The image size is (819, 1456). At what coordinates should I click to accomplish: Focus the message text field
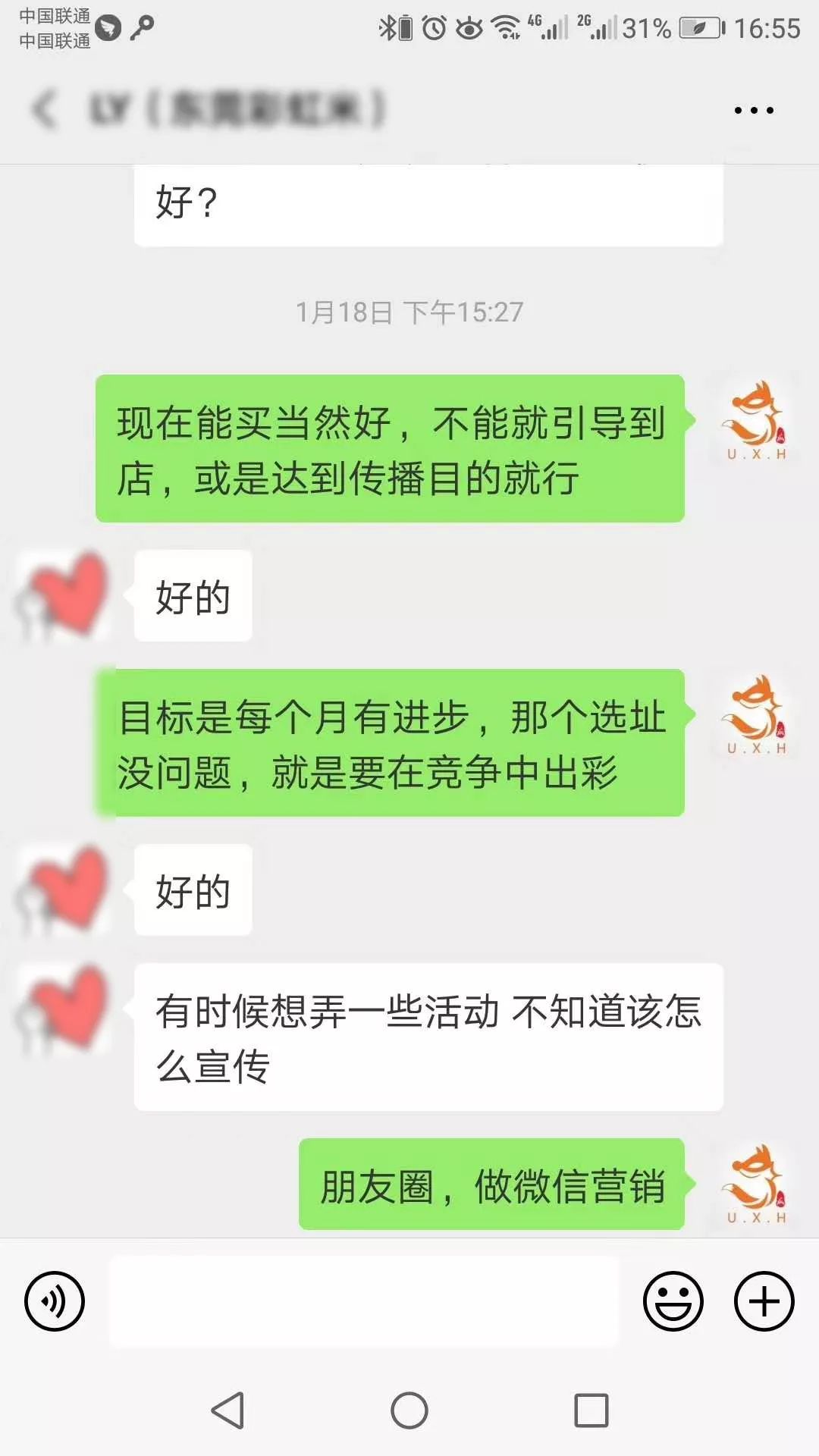click(x=364, y=1301)
